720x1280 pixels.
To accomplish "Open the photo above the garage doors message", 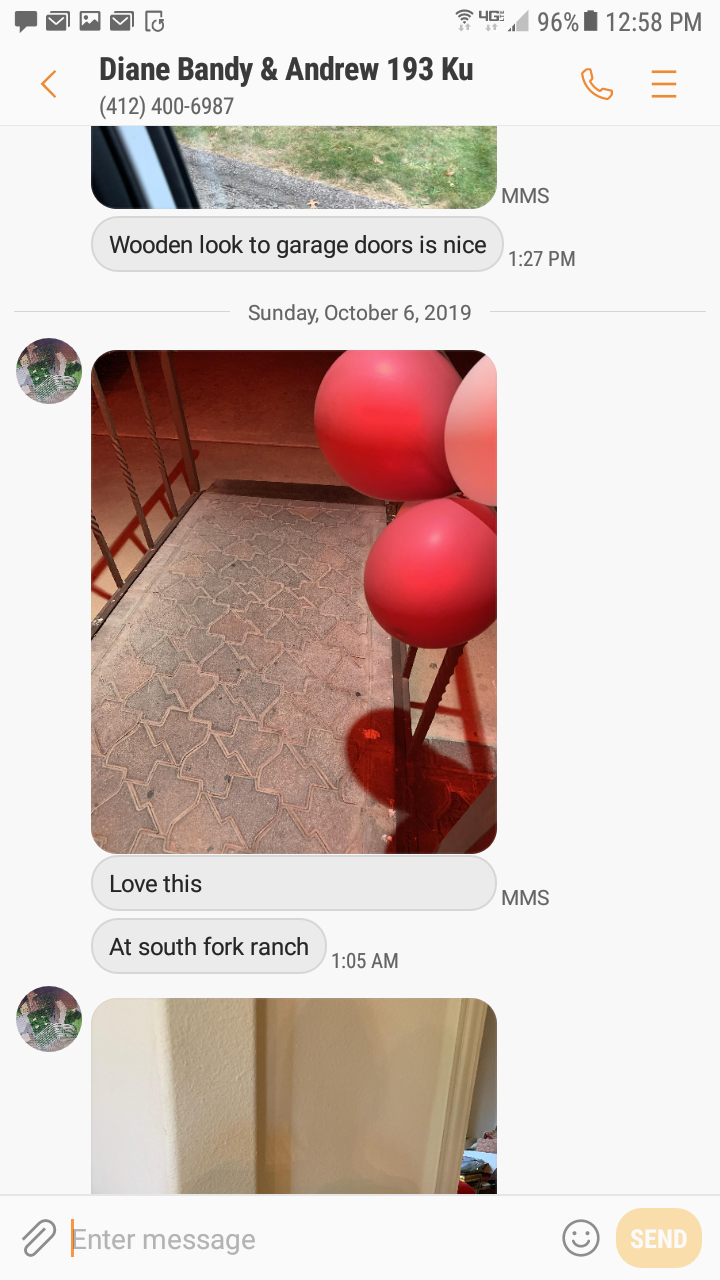I will (294, 167).
